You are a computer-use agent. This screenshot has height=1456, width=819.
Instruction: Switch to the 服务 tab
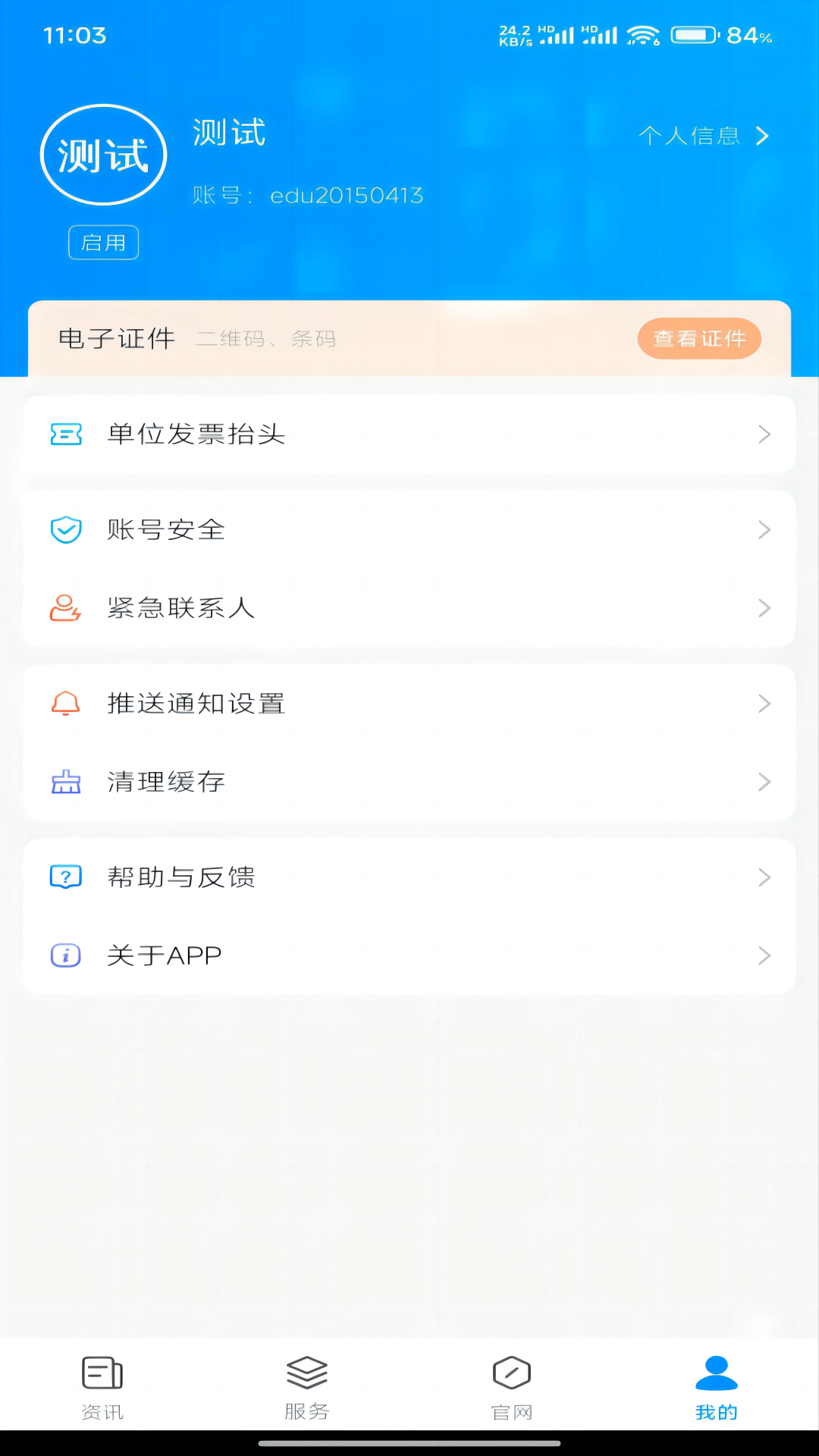point(306,1388)
